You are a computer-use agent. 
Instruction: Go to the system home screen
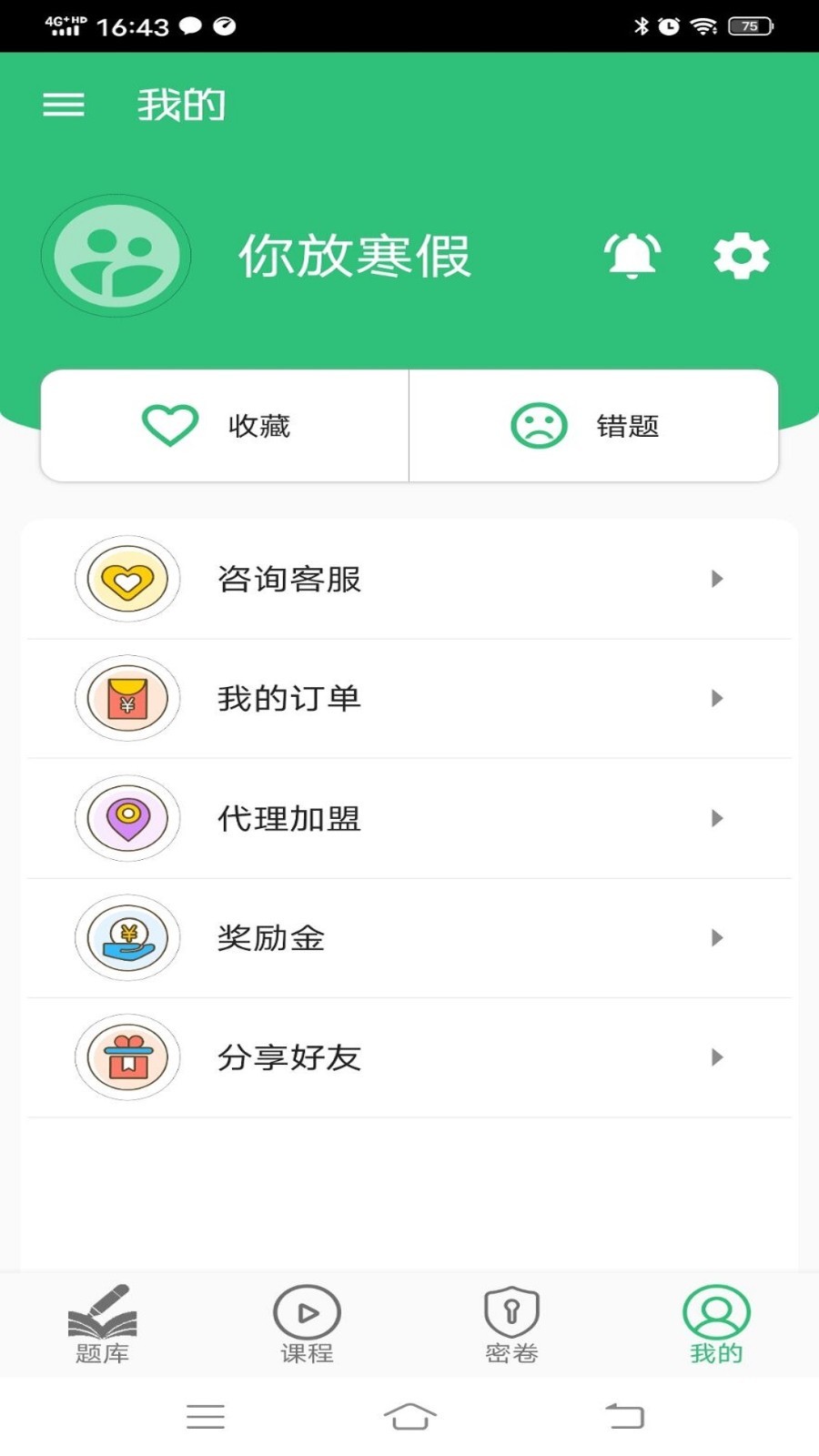click(x=409, y=1416)
